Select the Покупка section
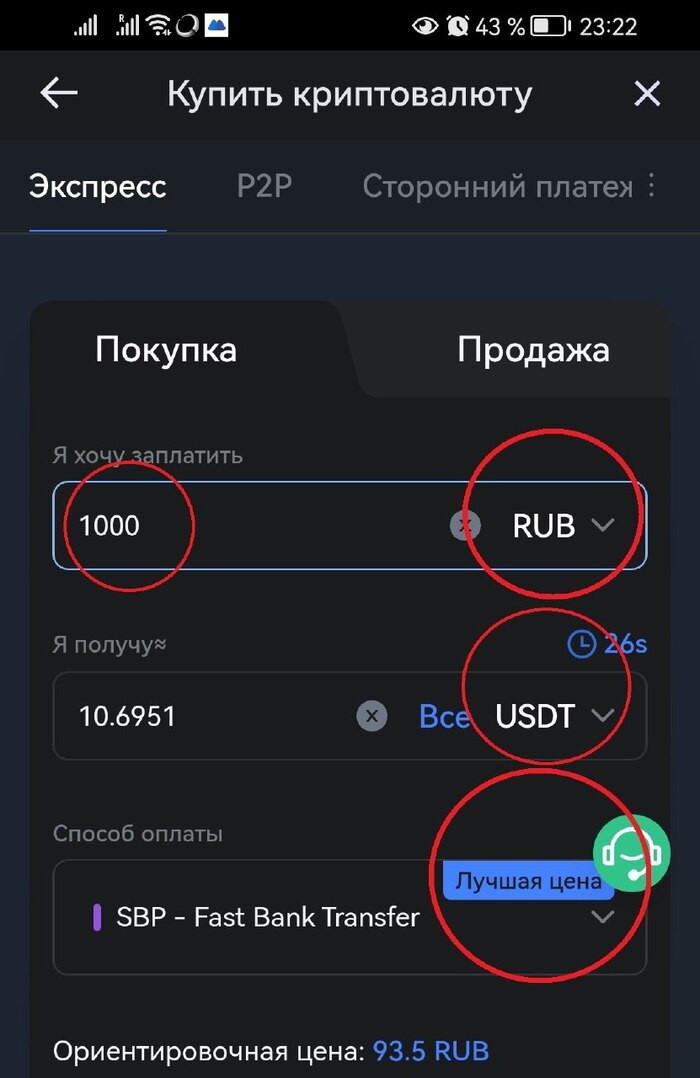Image resolution: width=700 pixels, height=1078 pixels. pos(166,350)
